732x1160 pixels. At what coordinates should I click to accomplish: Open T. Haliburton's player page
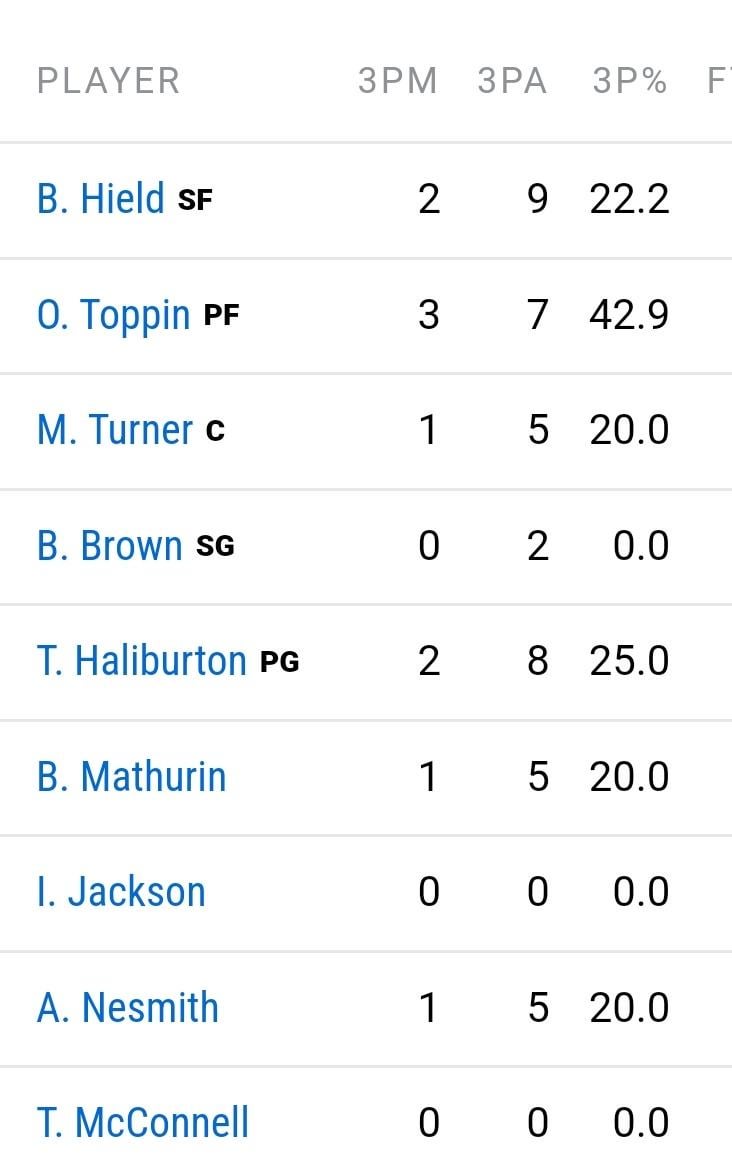(141, 661)
